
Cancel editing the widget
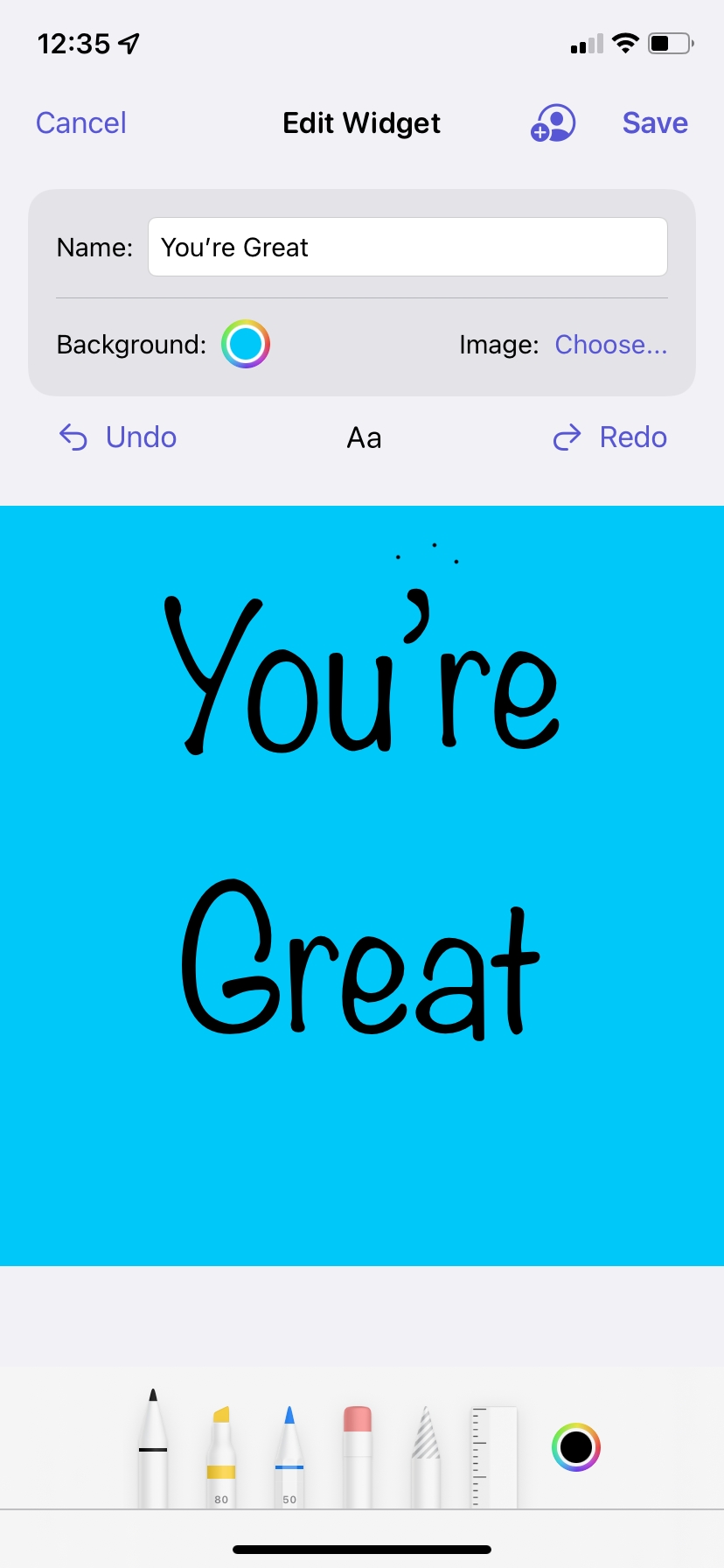coord(80,122)
